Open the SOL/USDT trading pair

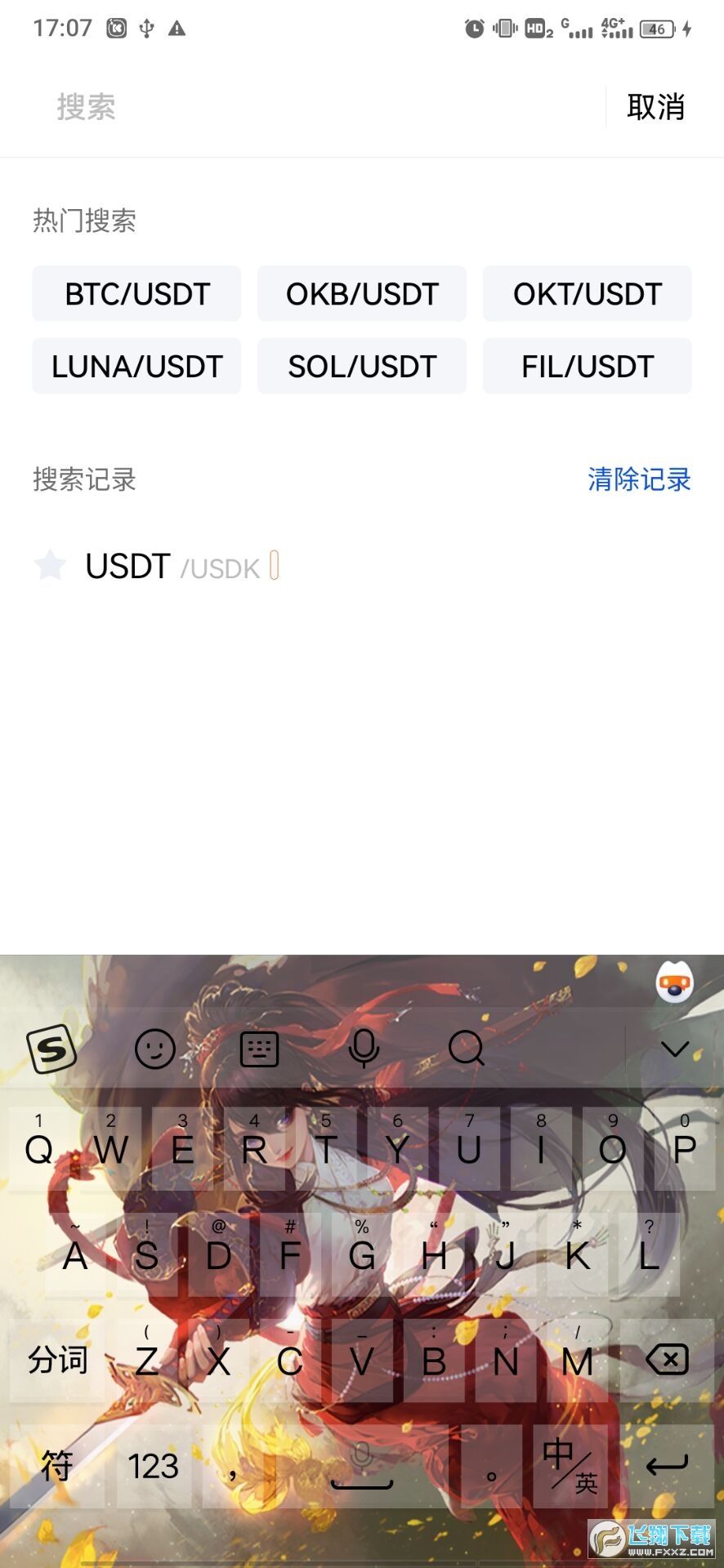(x=362, y=367)
